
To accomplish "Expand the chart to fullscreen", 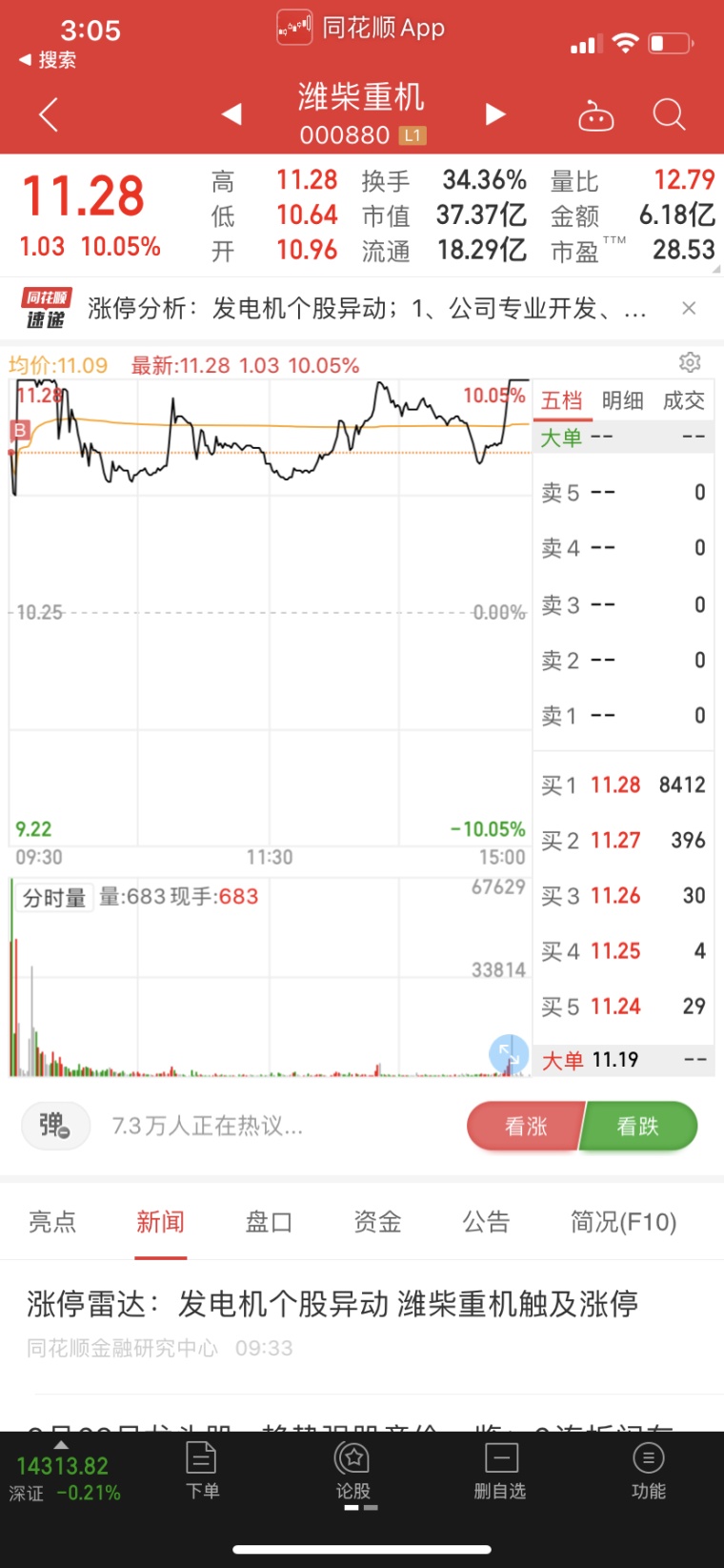I will coord(508,1054).
